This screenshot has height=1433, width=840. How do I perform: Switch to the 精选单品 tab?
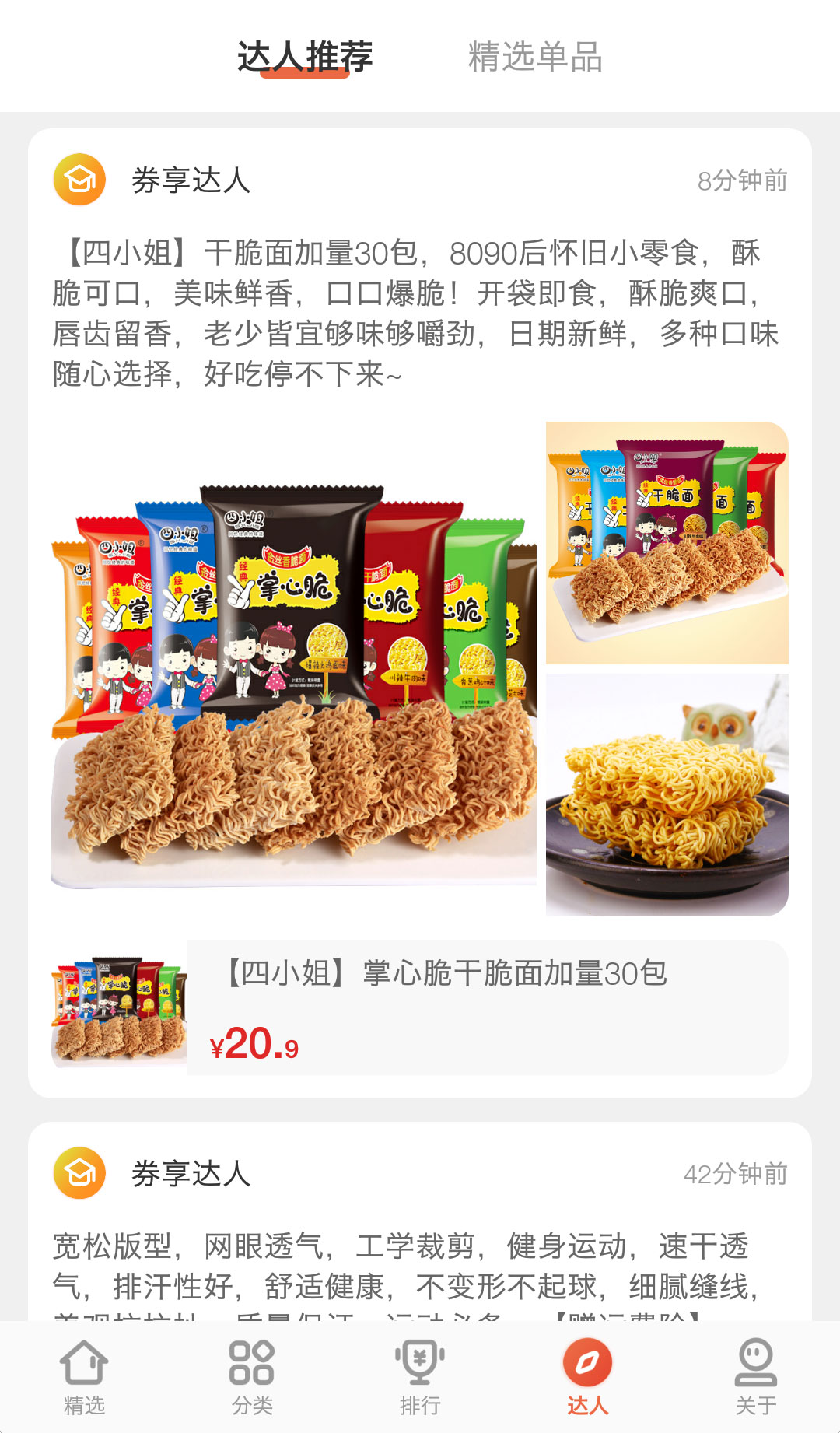(535, 57)
